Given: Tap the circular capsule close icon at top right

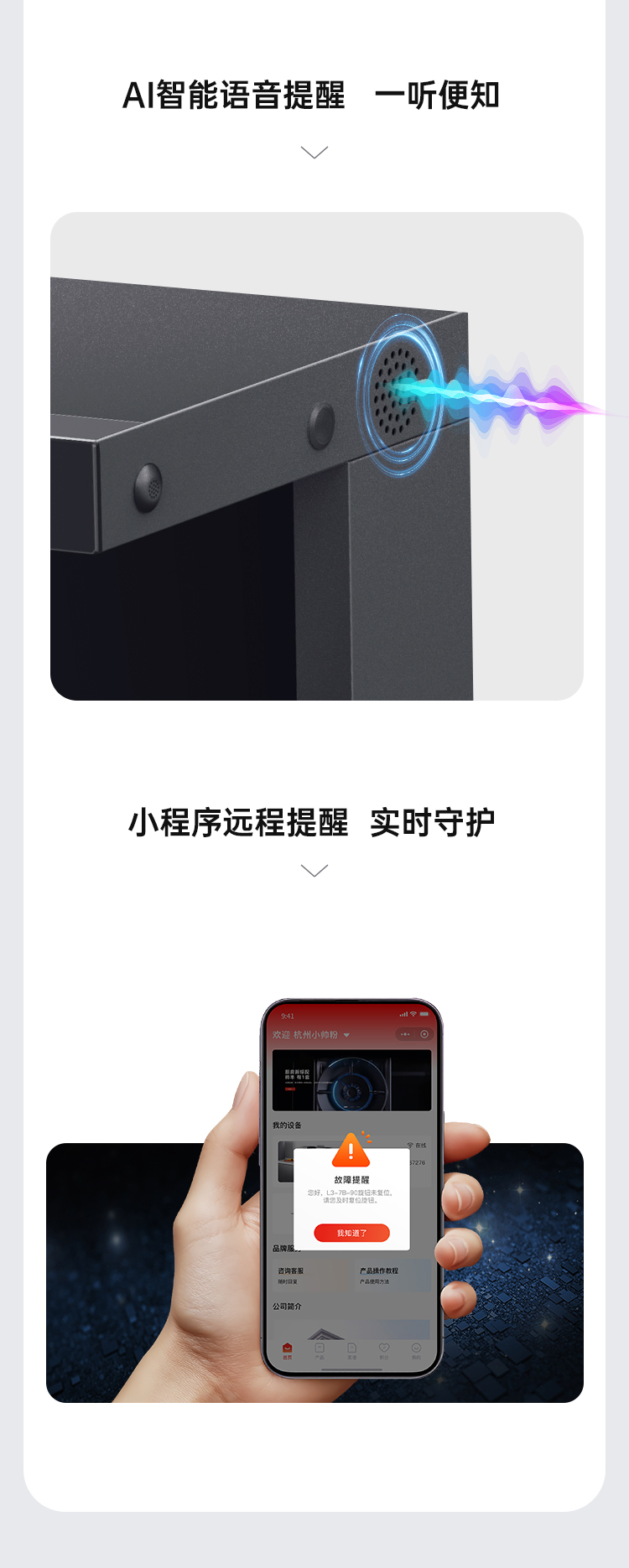Looking at the screenshot, I should coord(424,1033).
